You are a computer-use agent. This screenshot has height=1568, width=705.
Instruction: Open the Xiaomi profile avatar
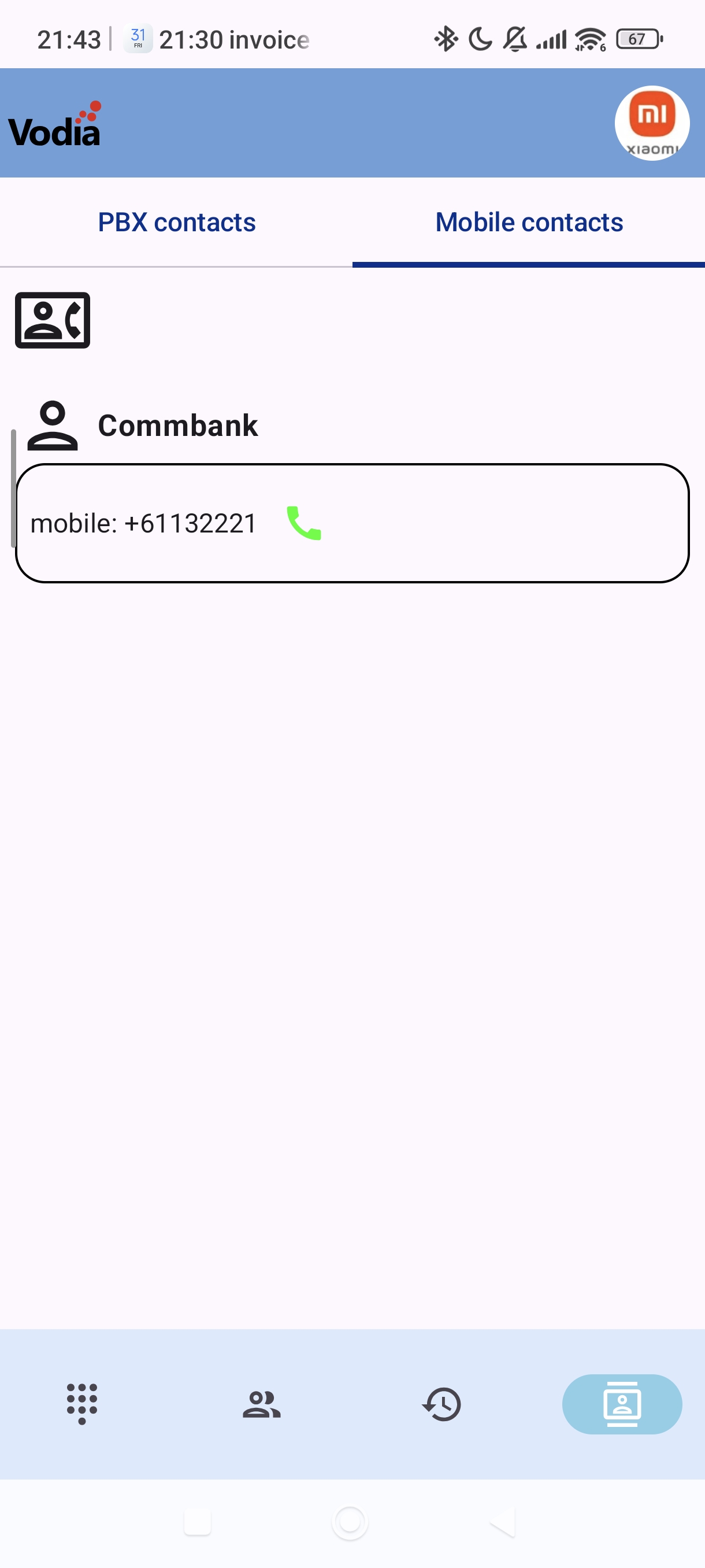click(651, 124)
